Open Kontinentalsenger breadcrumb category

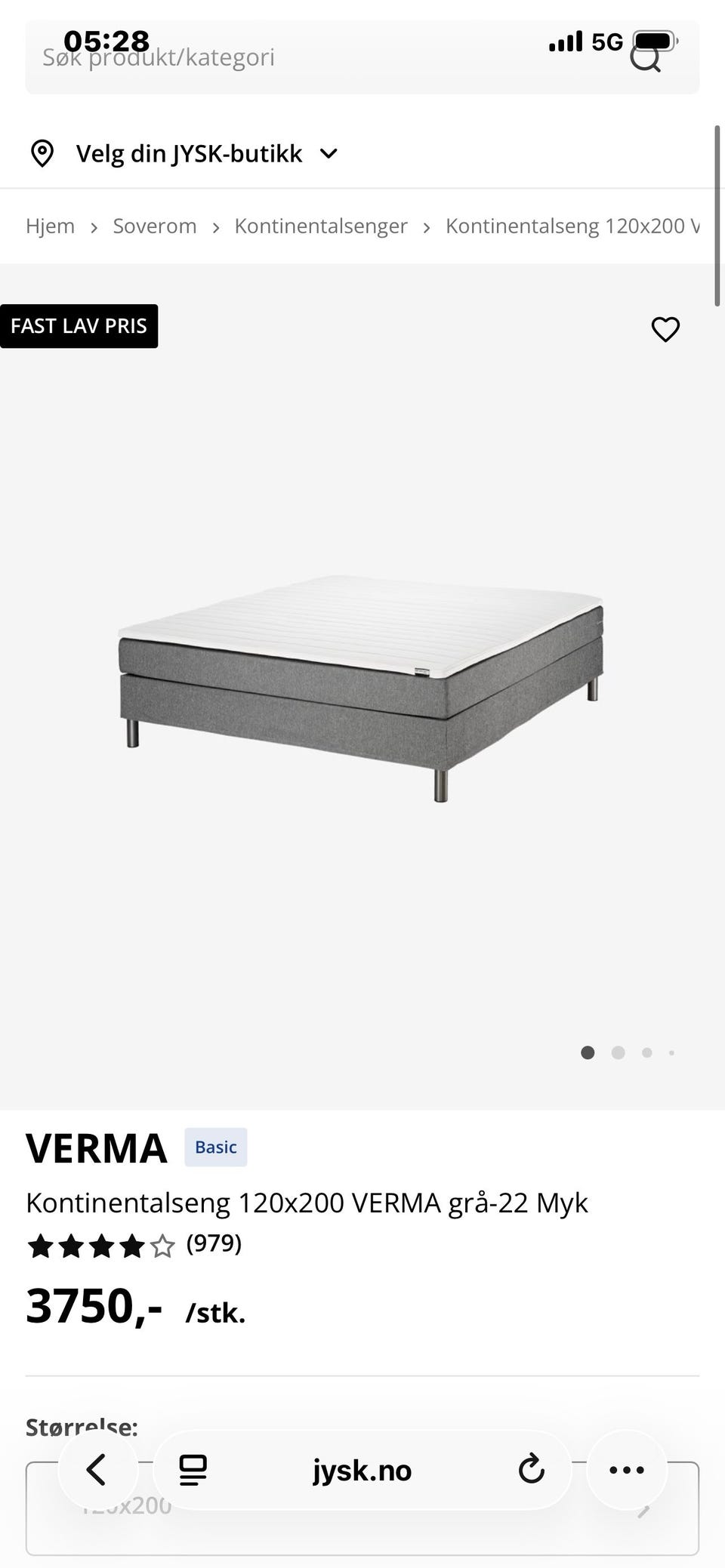321,226
